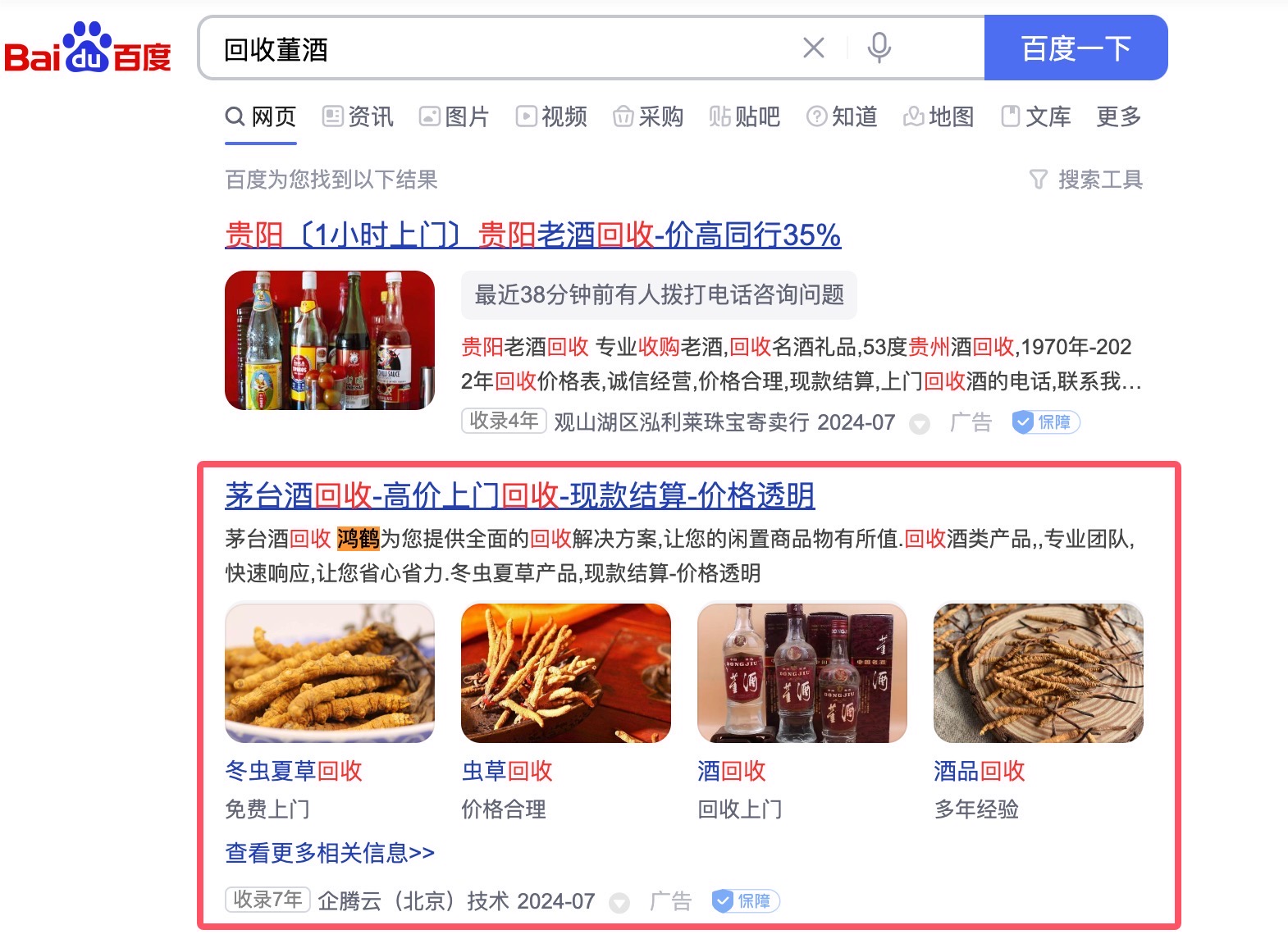Clear the search query text

pos(813,48)
